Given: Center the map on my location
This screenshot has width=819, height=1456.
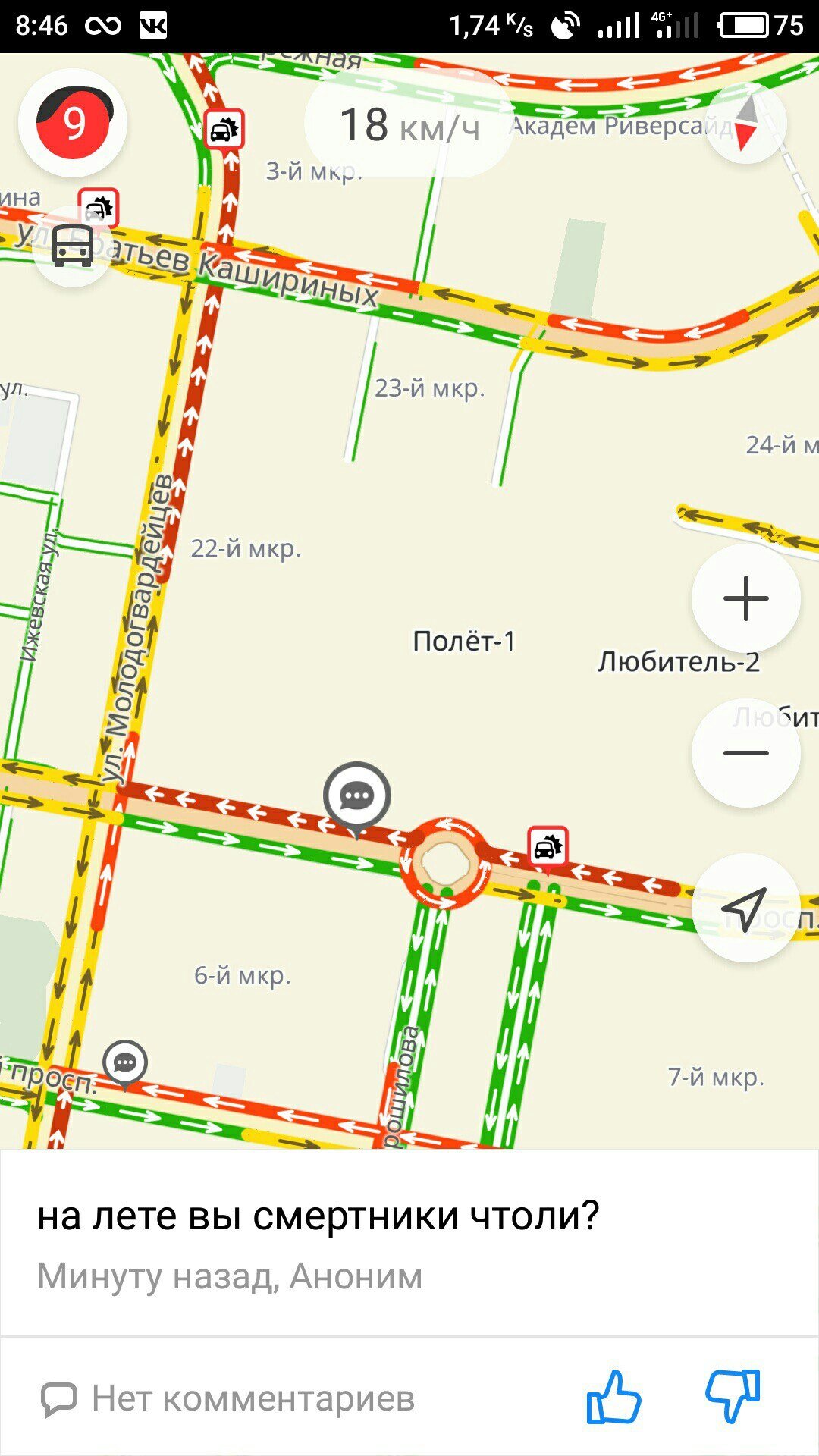Looking at the screenshot, I should (x=746, y=908).
